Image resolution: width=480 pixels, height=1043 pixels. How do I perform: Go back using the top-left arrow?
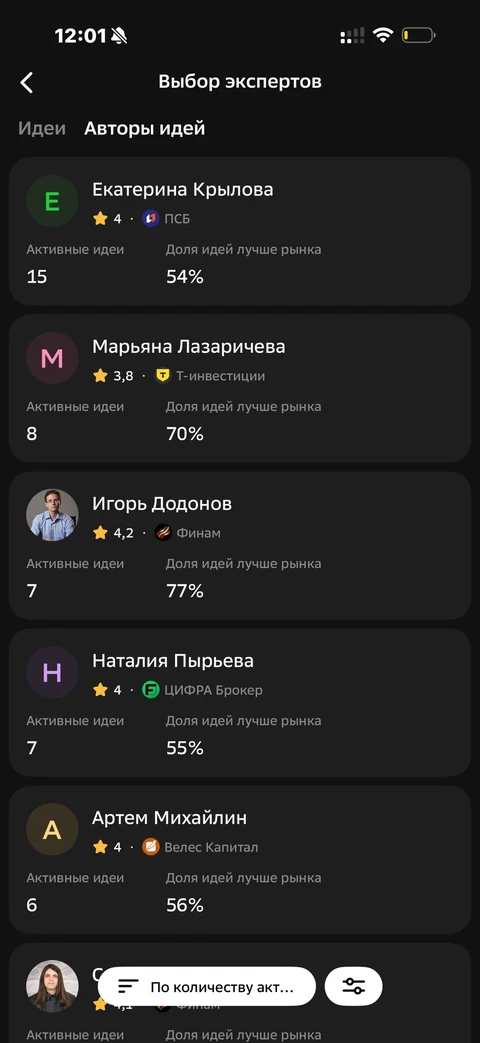pos(27,82)
